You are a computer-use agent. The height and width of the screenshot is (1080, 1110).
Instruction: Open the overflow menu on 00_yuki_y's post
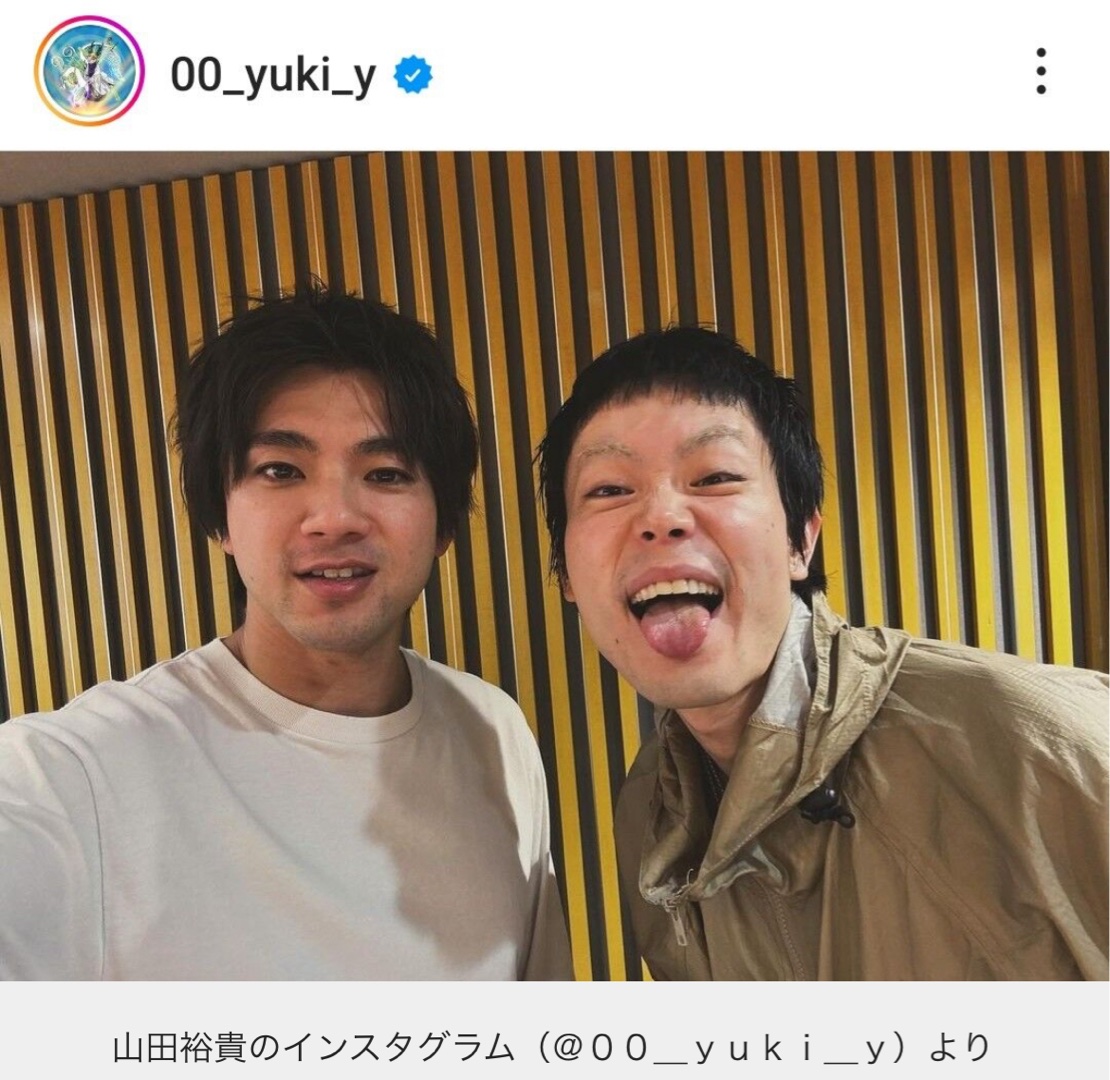1040,72
